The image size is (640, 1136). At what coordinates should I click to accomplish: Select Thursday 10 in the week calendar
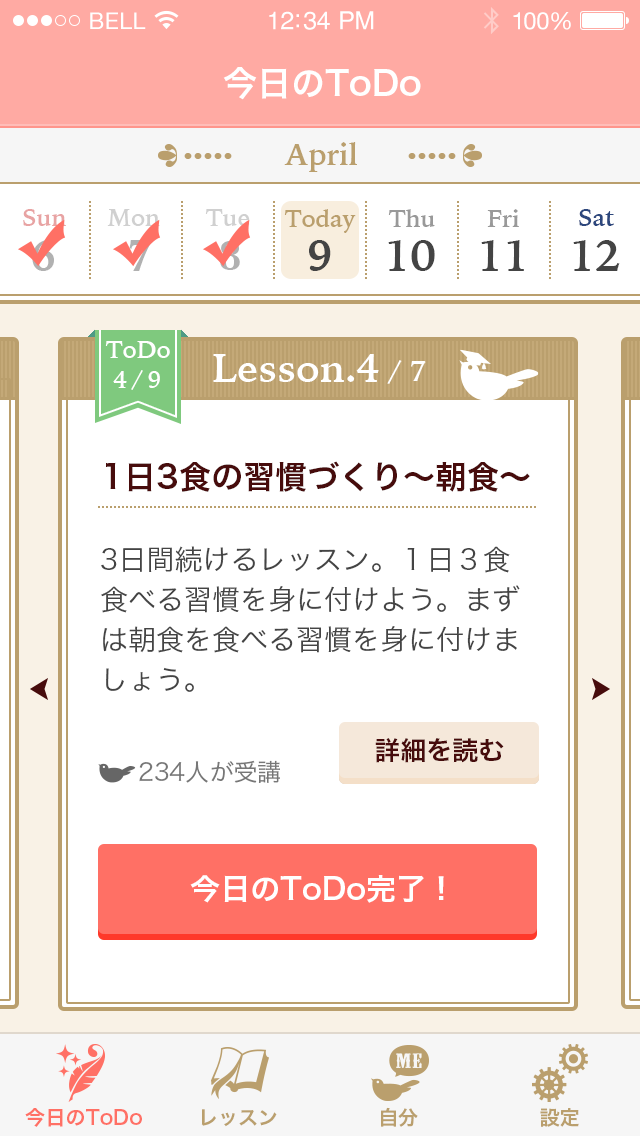[x=412, y=241]
